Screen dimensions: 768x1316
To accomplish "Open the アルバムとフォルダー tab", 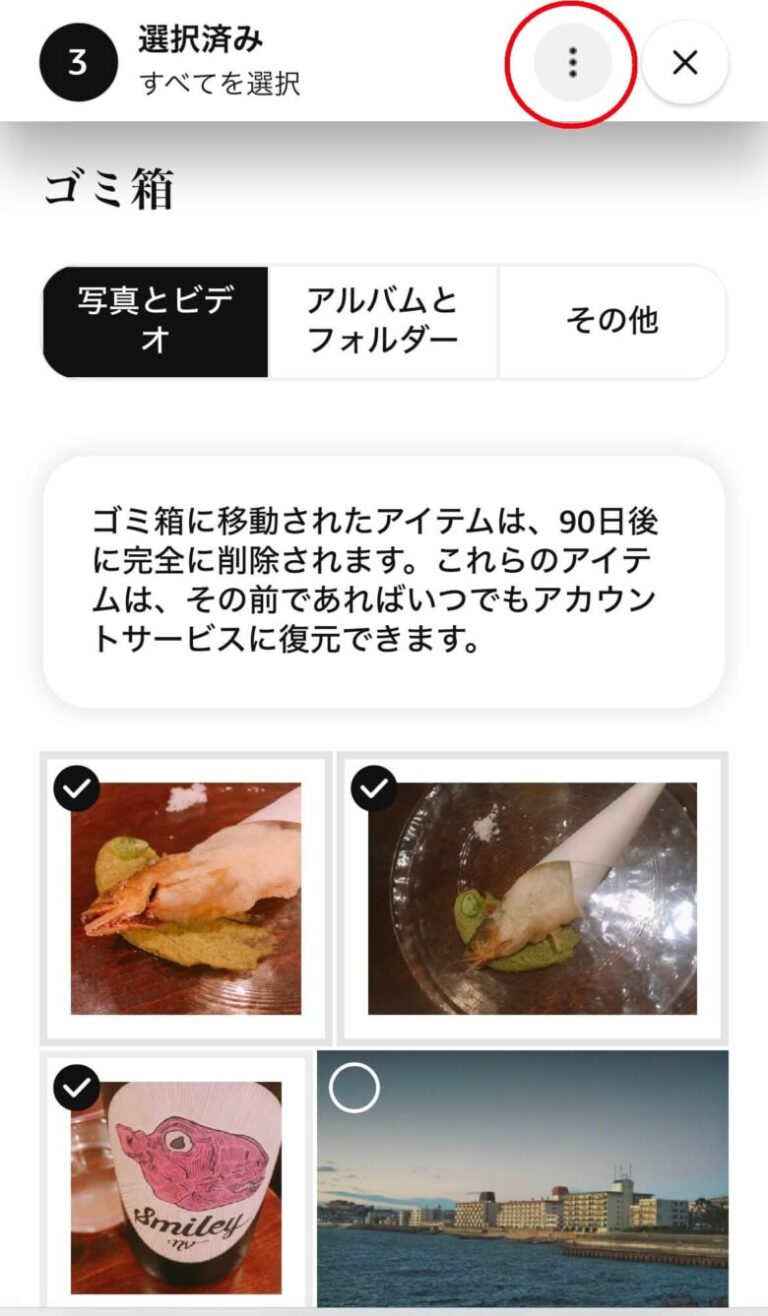I will click(382, 321).
